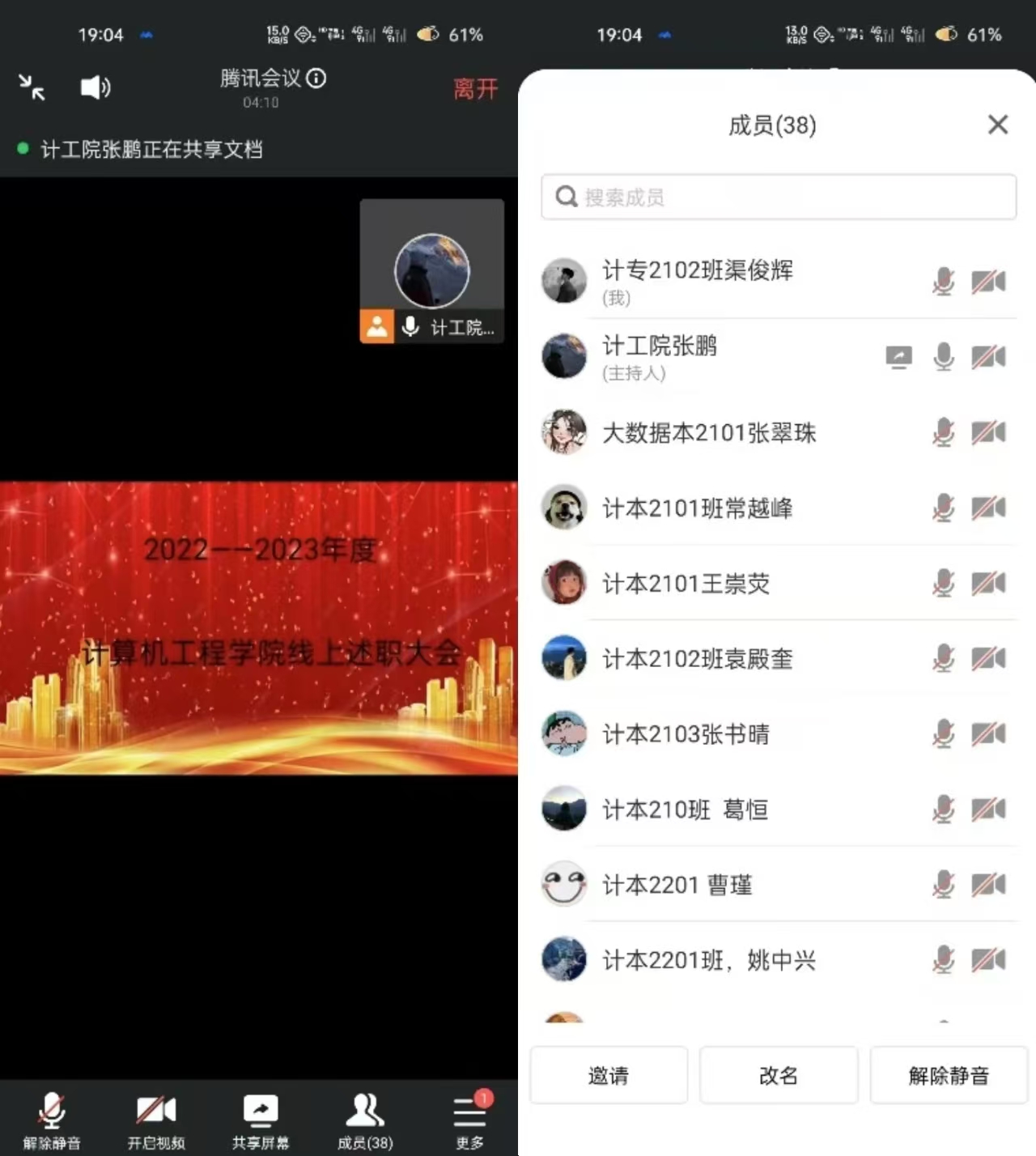The height and width of the screenshot is (1156, 1036).
Task: Close the 成员(38) members panel
Action: pos(997,125)
